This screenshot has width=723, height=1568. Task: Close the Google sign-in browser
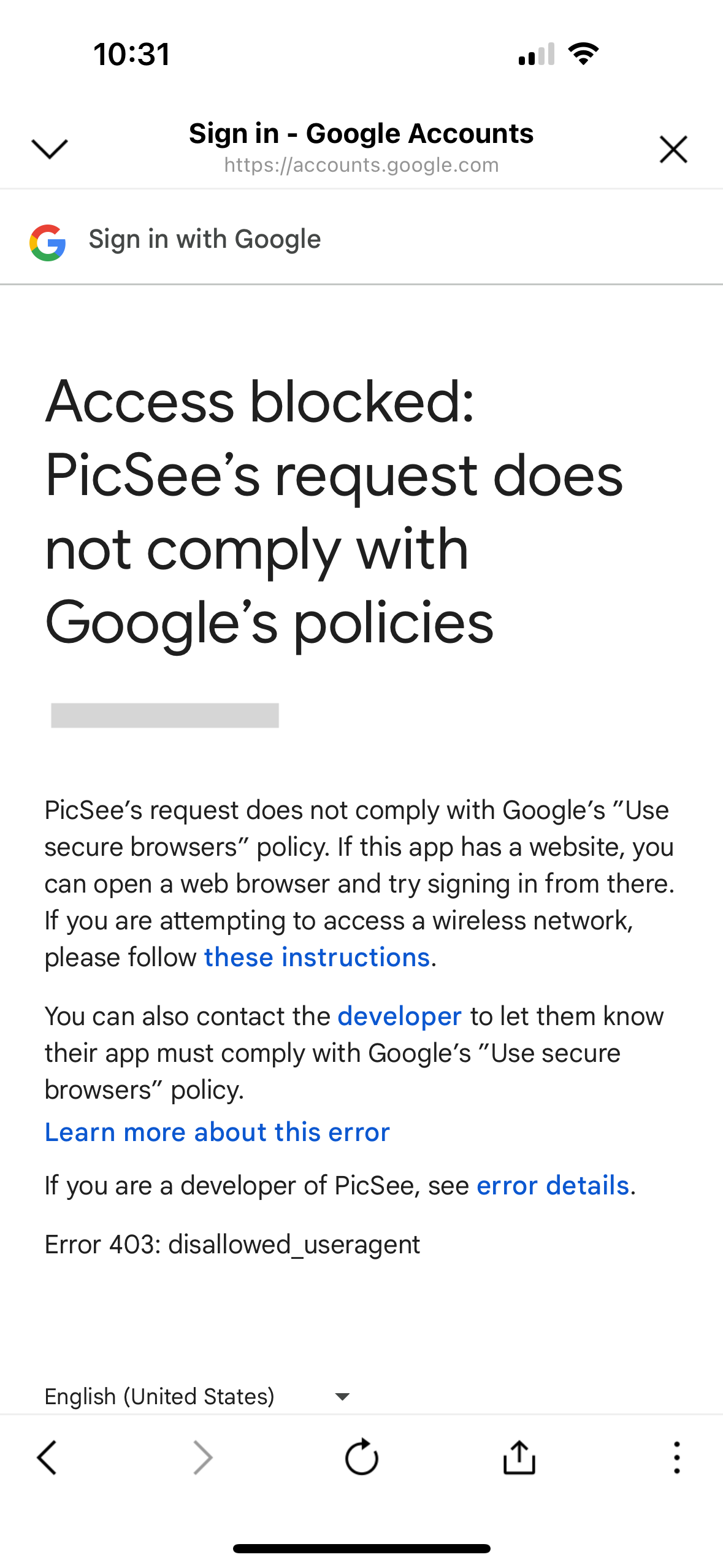coord(673,149)
